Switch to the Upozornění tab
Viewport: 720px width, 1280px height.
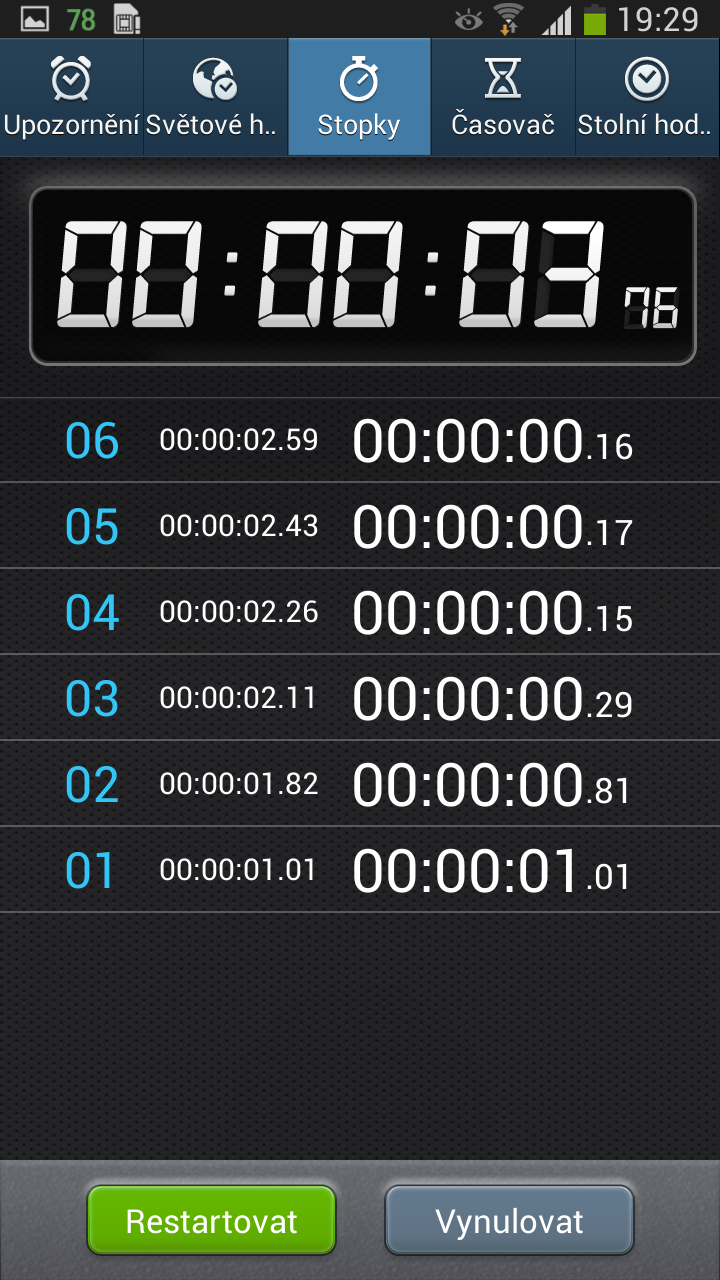[71, 98]
